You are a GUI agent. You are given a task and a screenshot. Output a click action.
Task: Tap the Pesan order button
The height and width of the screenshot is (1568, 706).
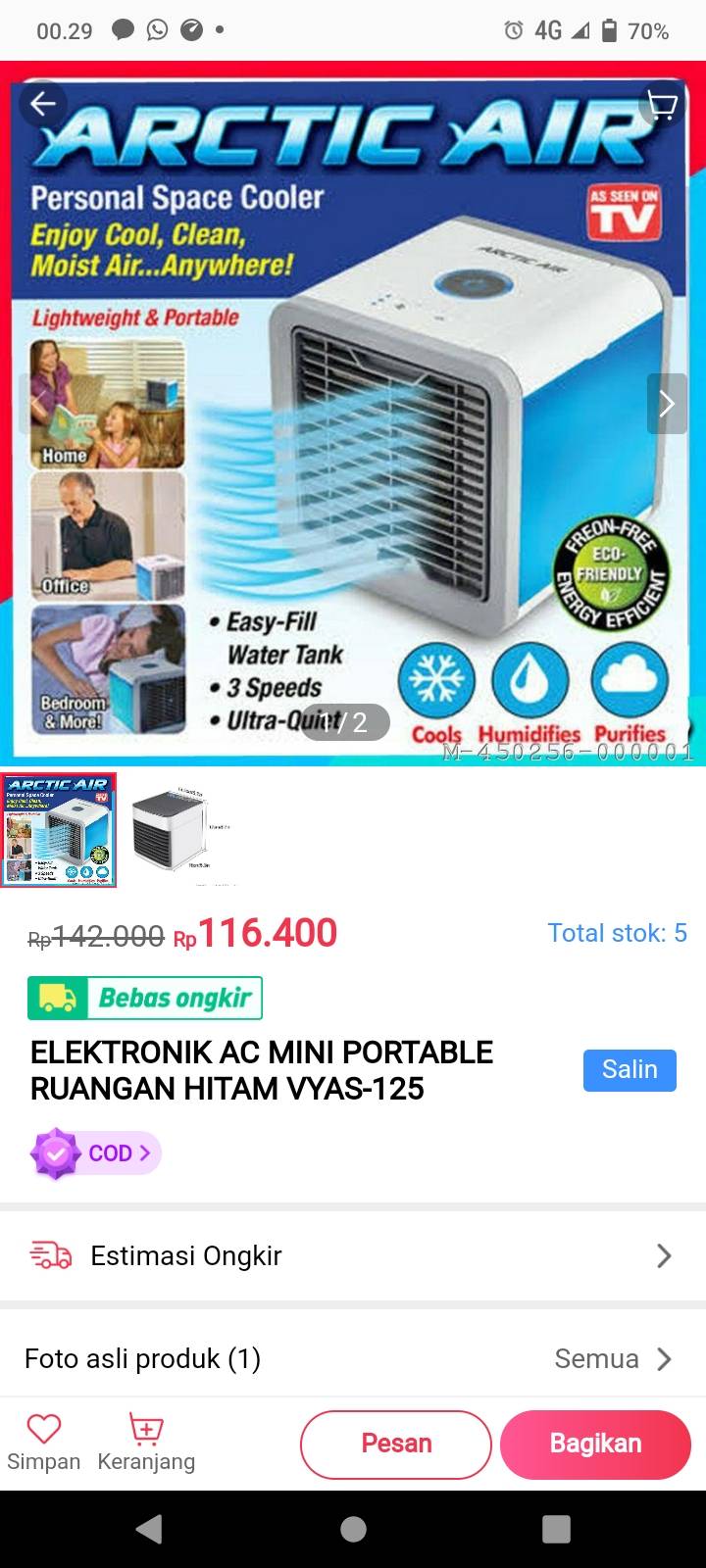pos(396,1444)
